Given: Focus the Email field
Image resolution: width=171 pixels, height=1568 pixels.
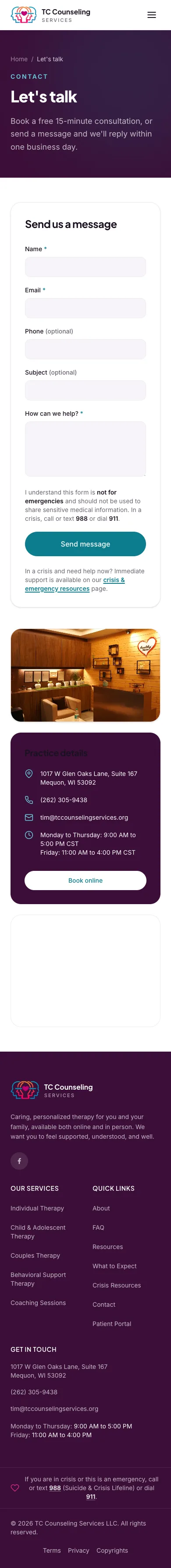Looking at the screenshot, I should (x=85, y=308).
